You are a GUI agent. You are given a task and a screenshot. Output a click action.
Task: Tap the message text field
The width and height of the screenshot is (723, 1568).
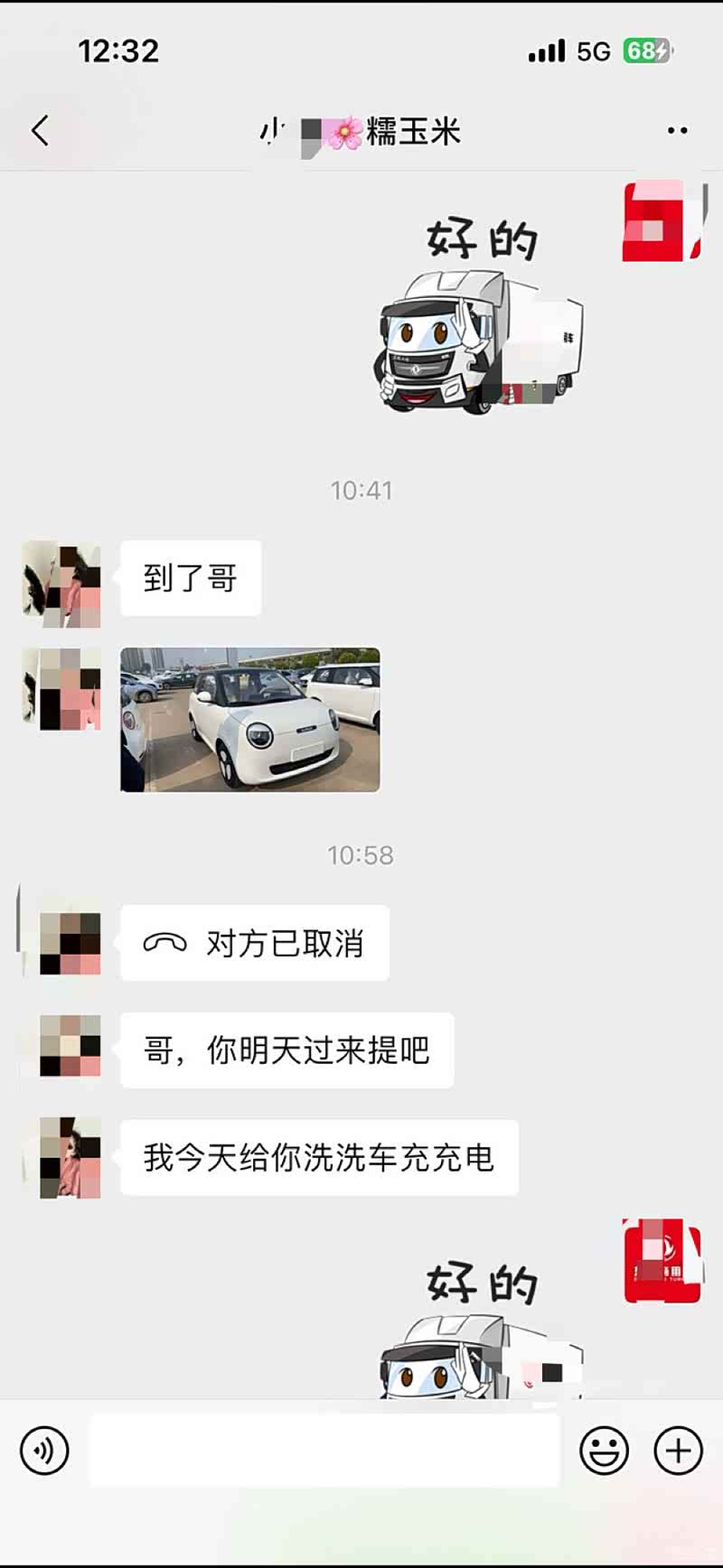(x=324, y=1451)
